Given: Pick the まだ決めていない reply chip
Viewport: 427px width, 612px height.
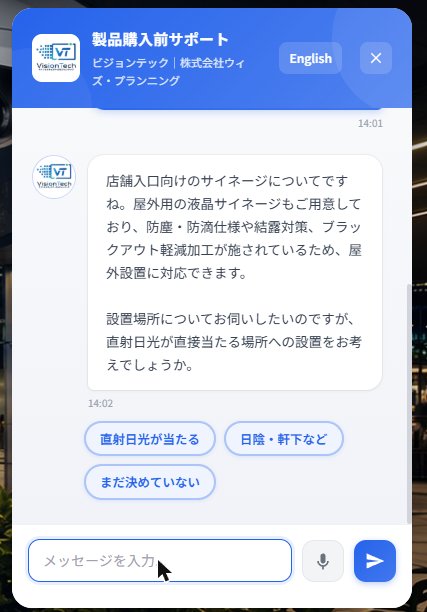Looking at the screenshot, I should [x=150, y=482].
